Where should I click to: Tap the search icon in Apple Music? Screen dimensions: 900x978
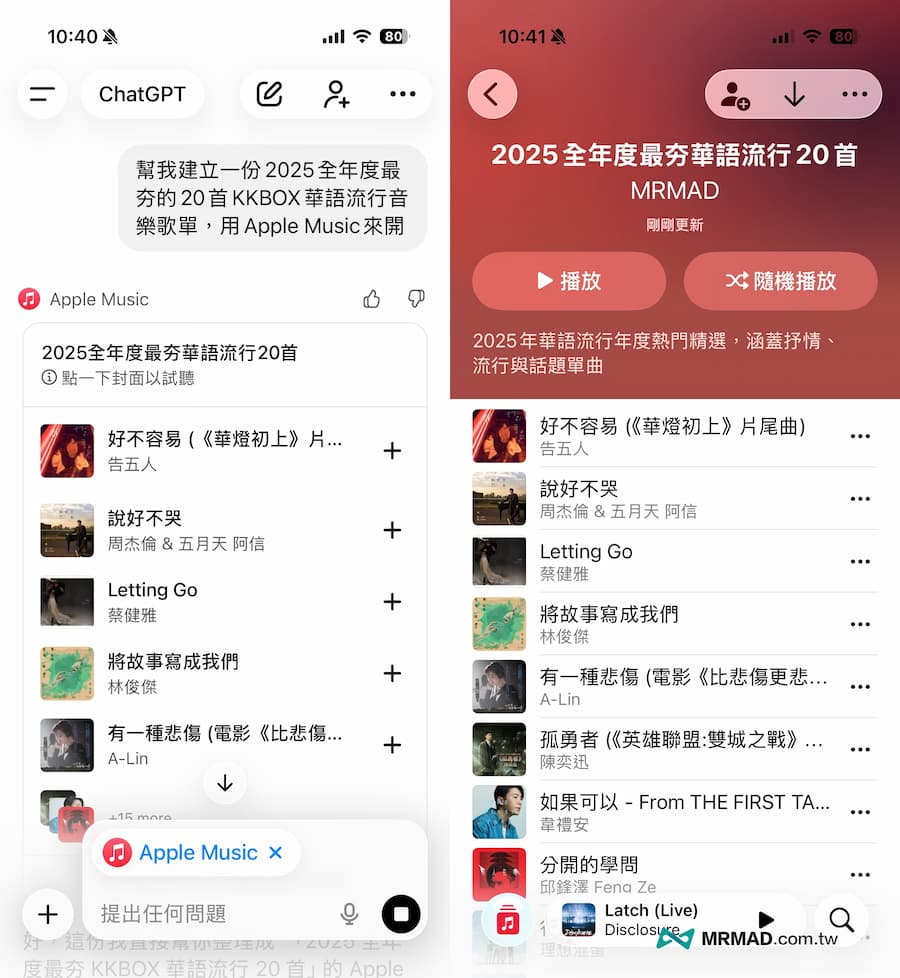[840, 920]
